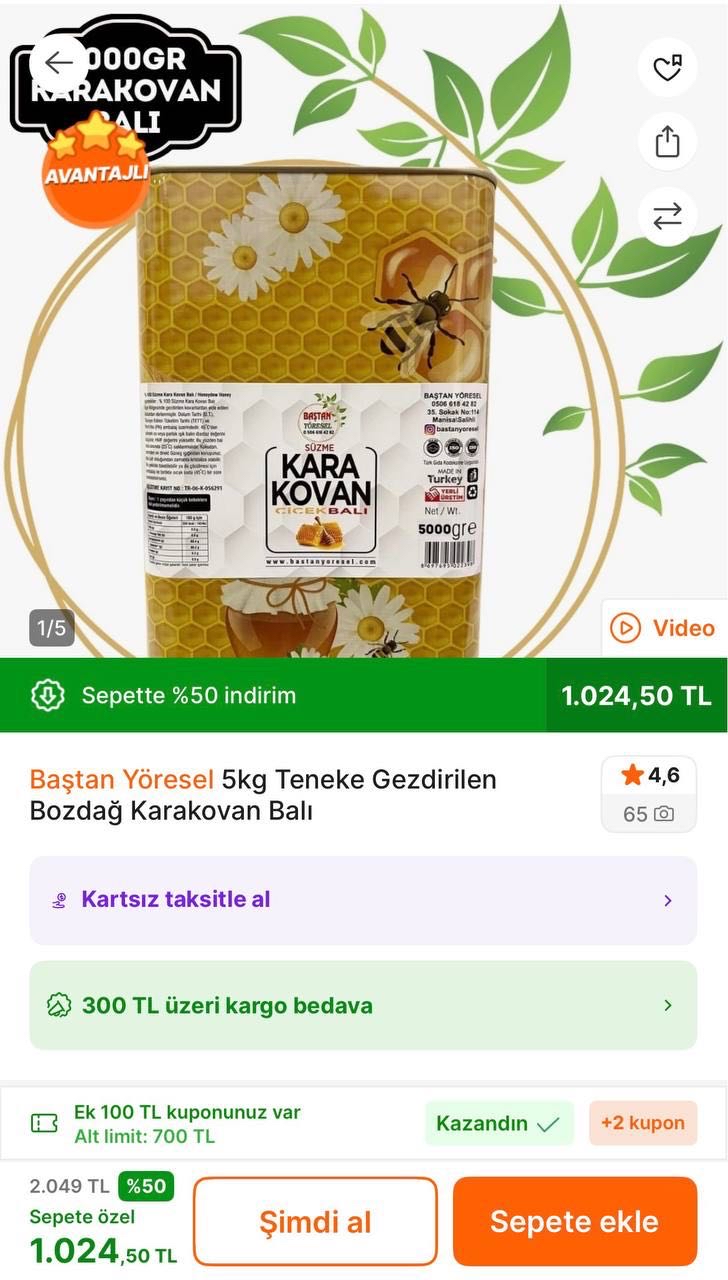
Task: Show the +2 kupon offers
Action: coord(642,1123)
